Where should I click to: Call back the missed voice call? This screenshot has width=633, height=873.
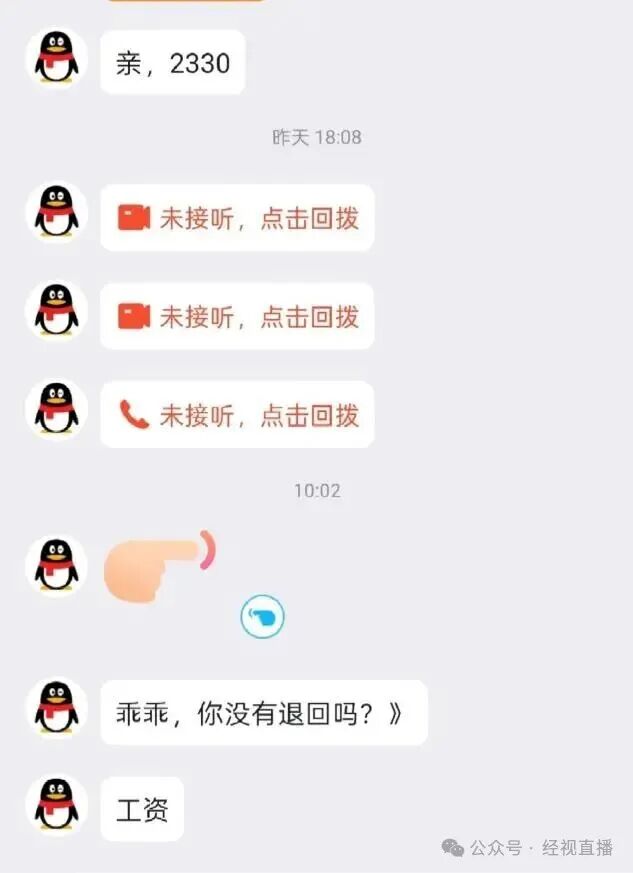pos(237,414)
